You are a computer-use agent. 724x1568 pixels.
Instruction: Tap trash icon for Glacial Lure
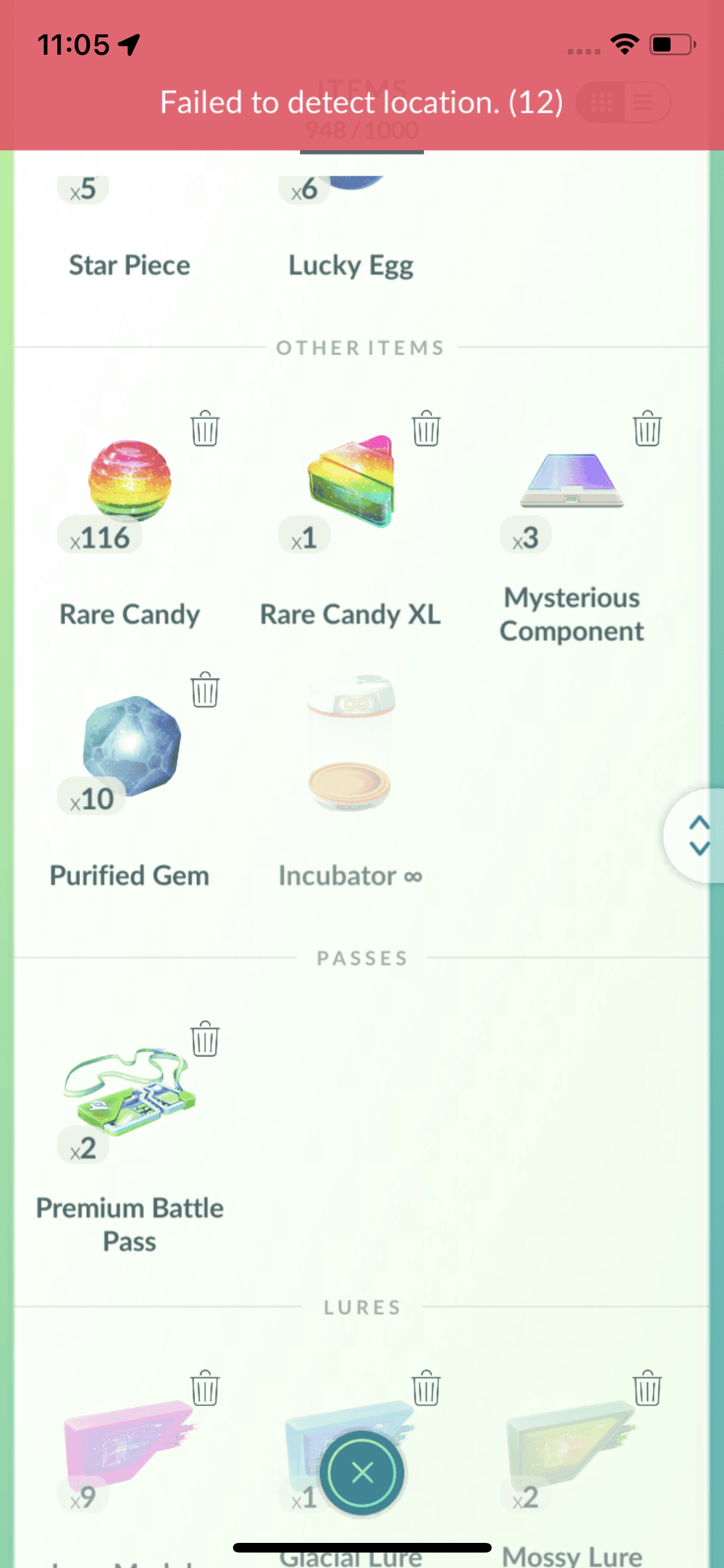tap(425, 1388)
